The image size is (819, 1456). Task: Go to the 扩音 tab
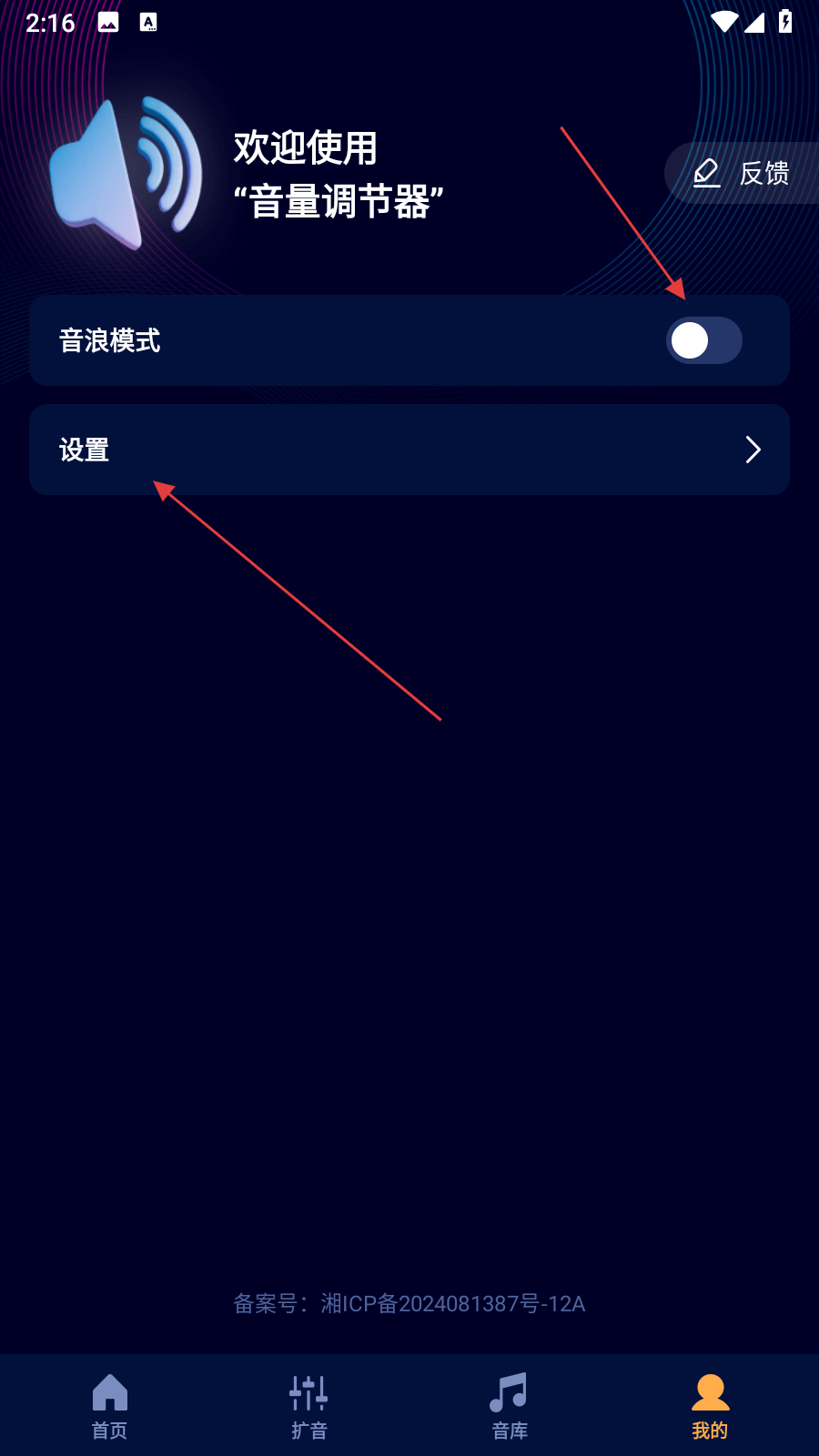pos(308,1406)
